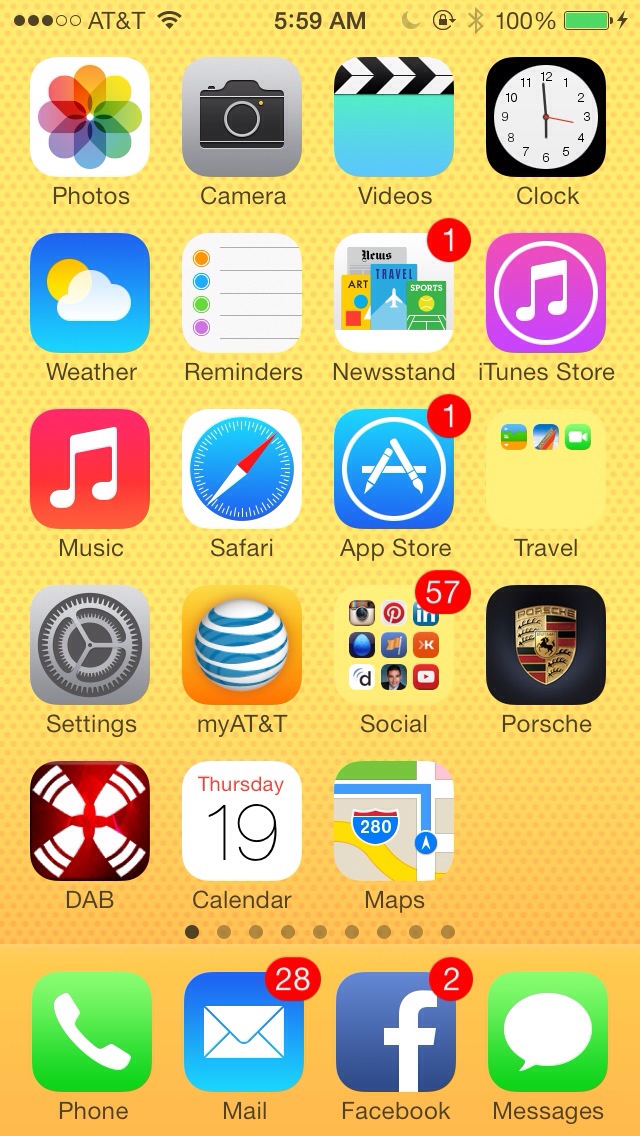This screenshot has width=640, height=1136.
Task: Open the Music app
Action: pyautogui.click(x=90, y=469)
